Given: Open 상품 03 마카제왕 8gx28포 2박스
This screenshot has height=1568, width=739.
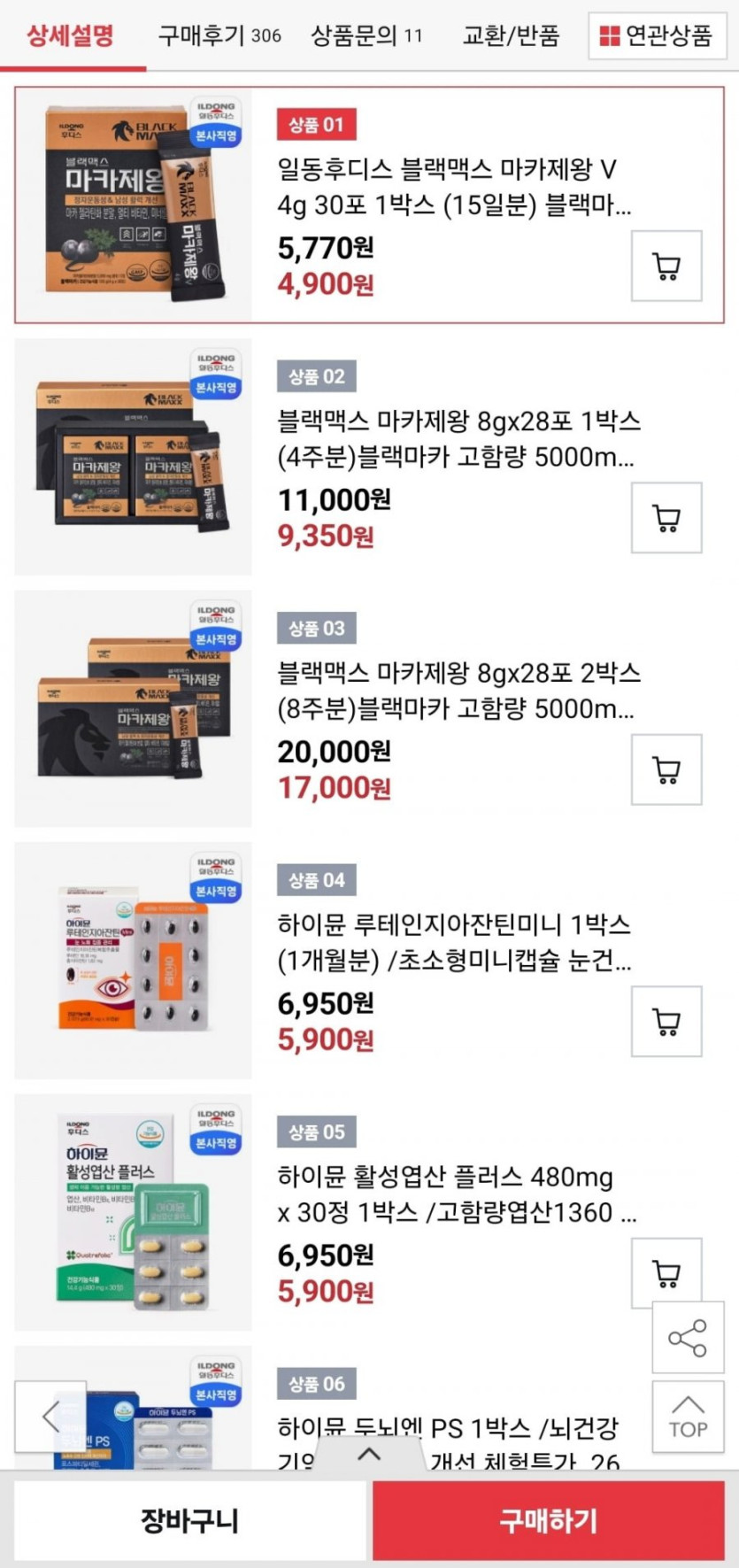Looking at the screenshot, I should (457, 691).
